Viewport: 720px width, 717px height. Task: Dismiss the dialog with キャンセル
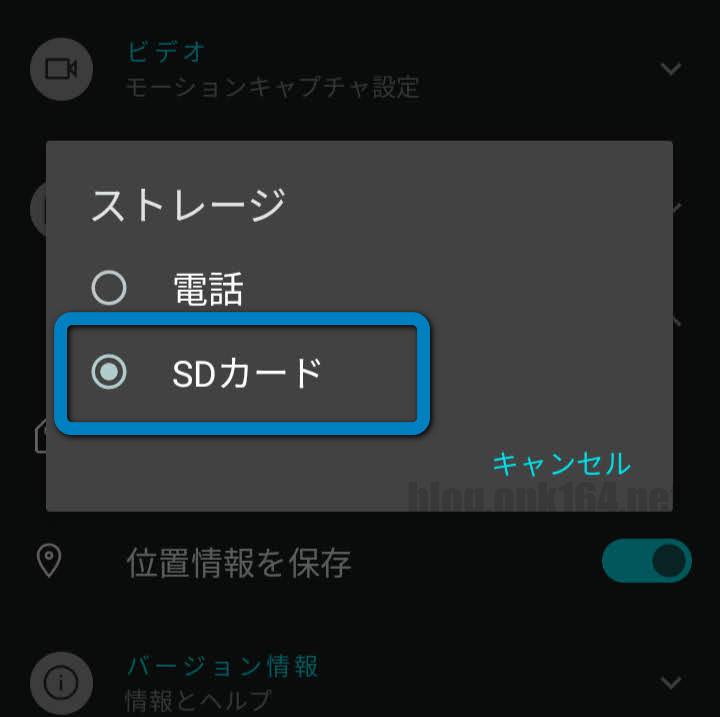click(x=561, y=463)
